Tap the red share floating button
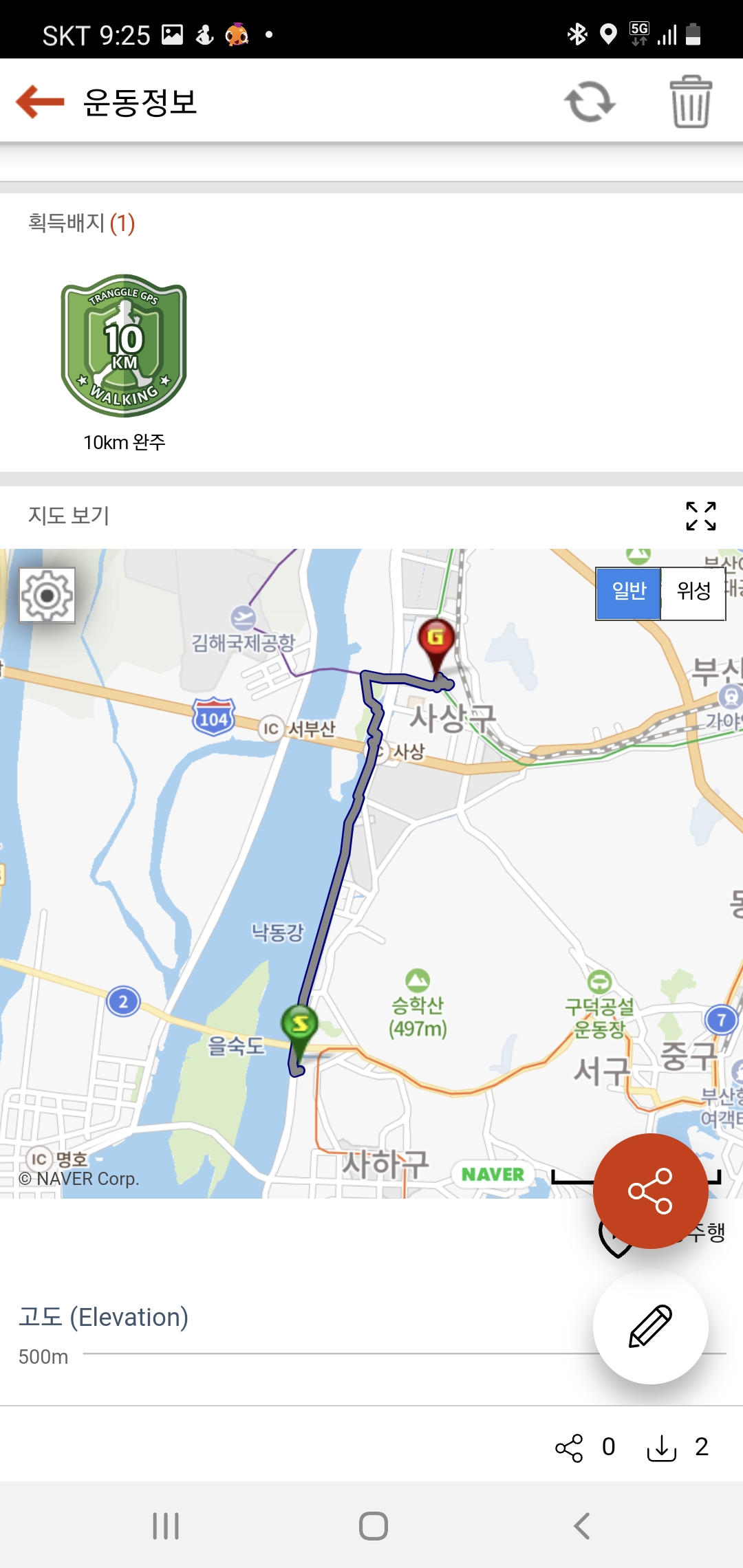Screen dimensions: 743x1568 click(650, 1191)
